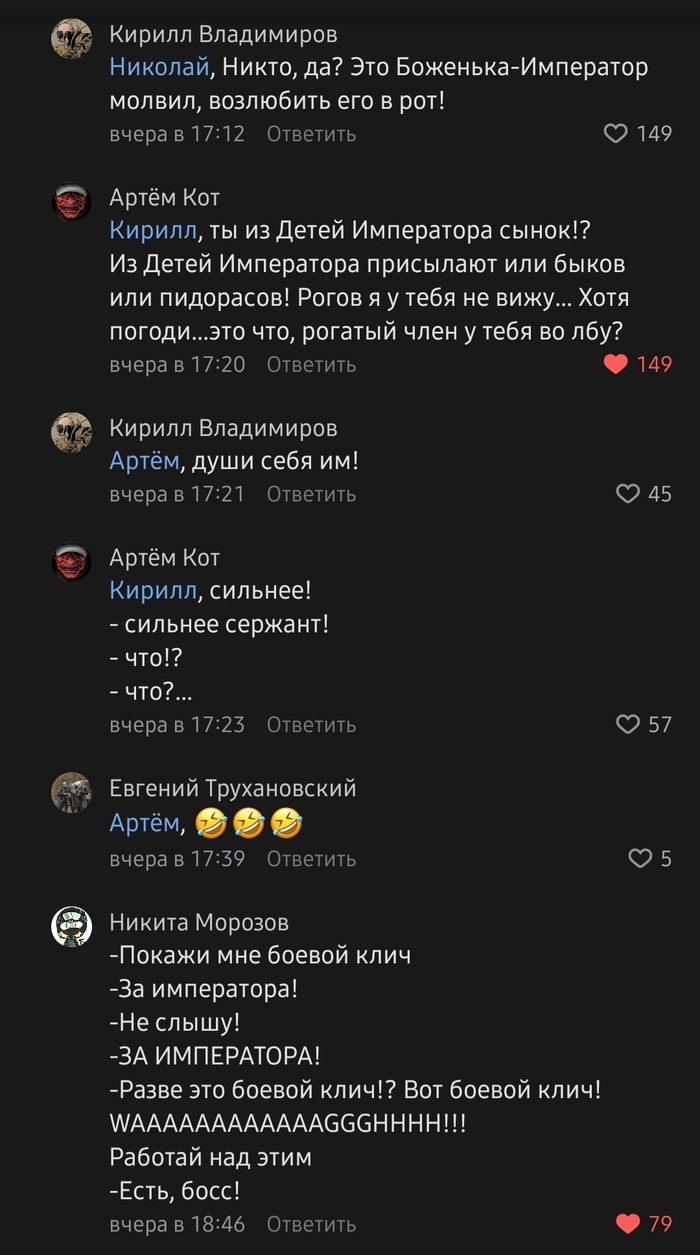Reply to Артём Кот's 17:20 comment

[311, 365]
